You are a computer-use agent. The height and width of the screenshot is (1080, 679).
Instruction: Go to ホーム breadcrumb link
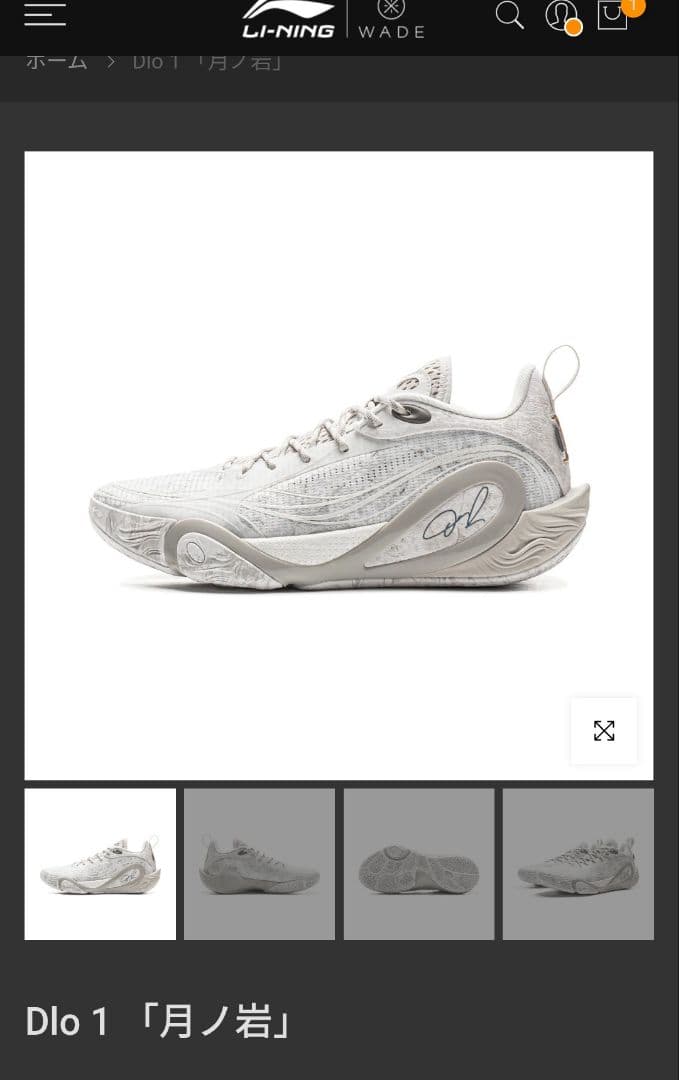[56, 62]
